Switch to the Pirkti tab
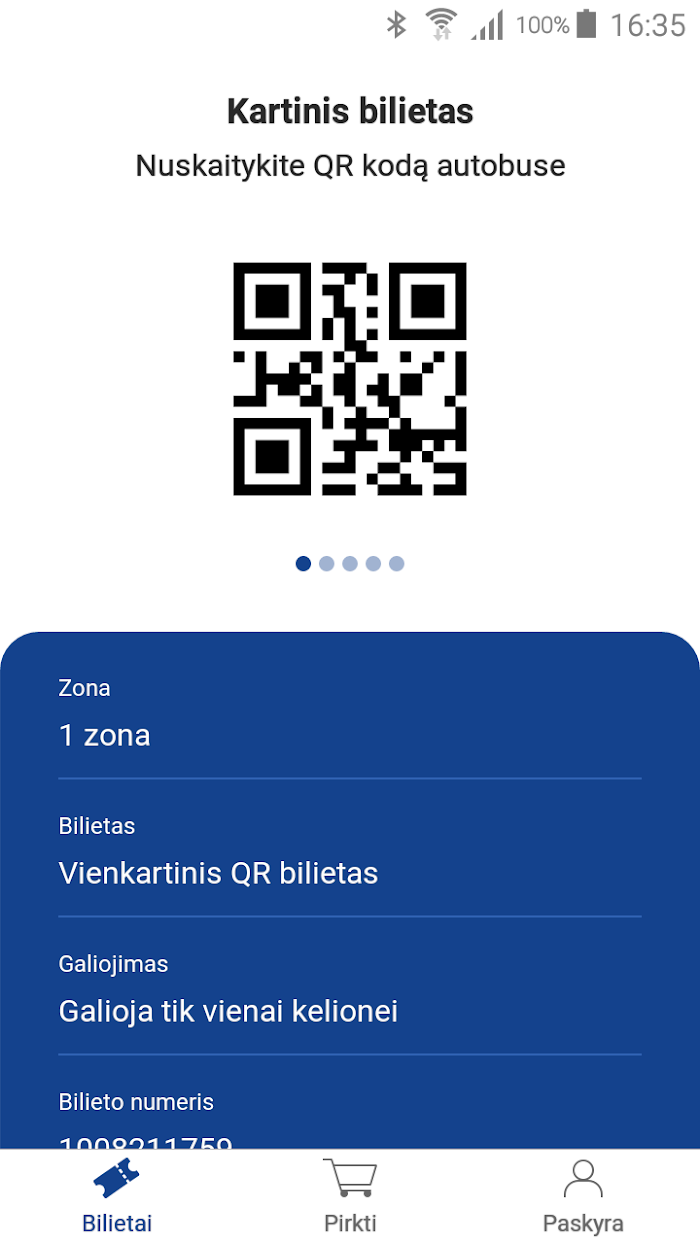The width and height of the screenshot is (700, 1244). [x=350, y=1196]
